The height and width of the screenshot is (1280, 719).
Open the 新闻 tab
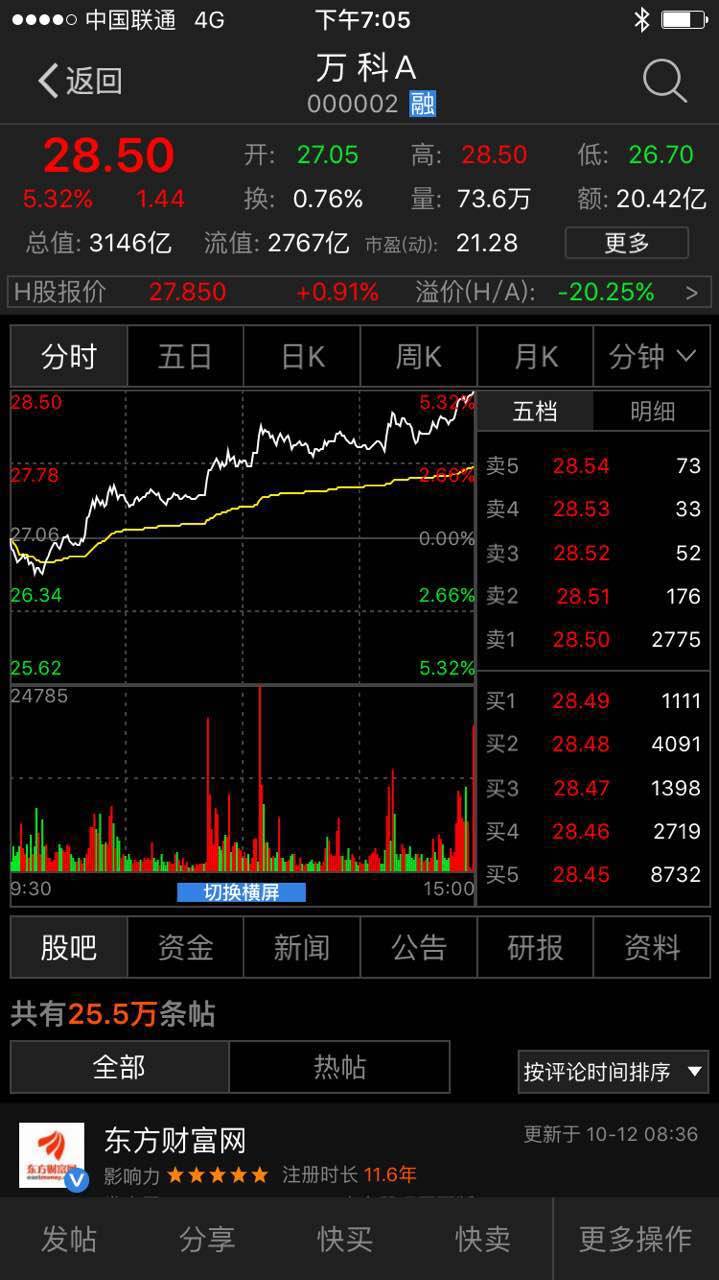pos(302,947)
